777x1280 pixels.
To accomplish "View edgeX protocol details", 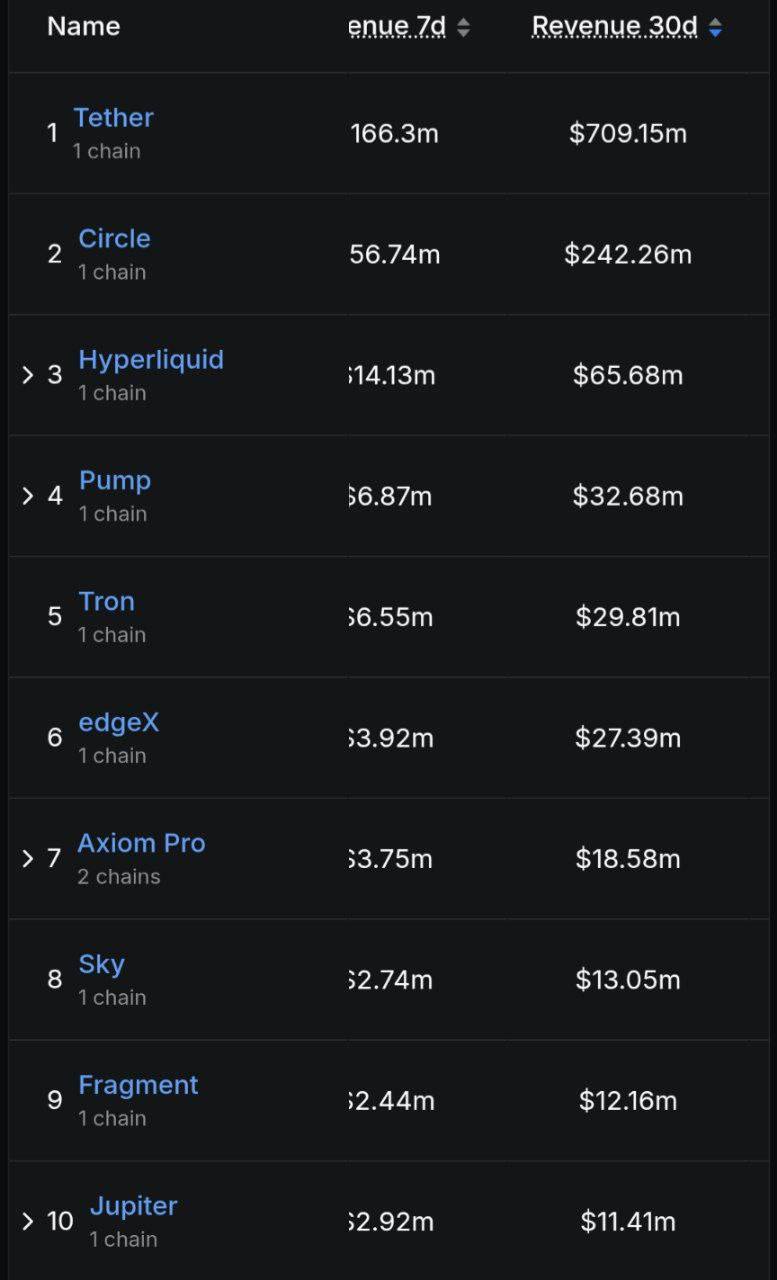I will 118,723.
